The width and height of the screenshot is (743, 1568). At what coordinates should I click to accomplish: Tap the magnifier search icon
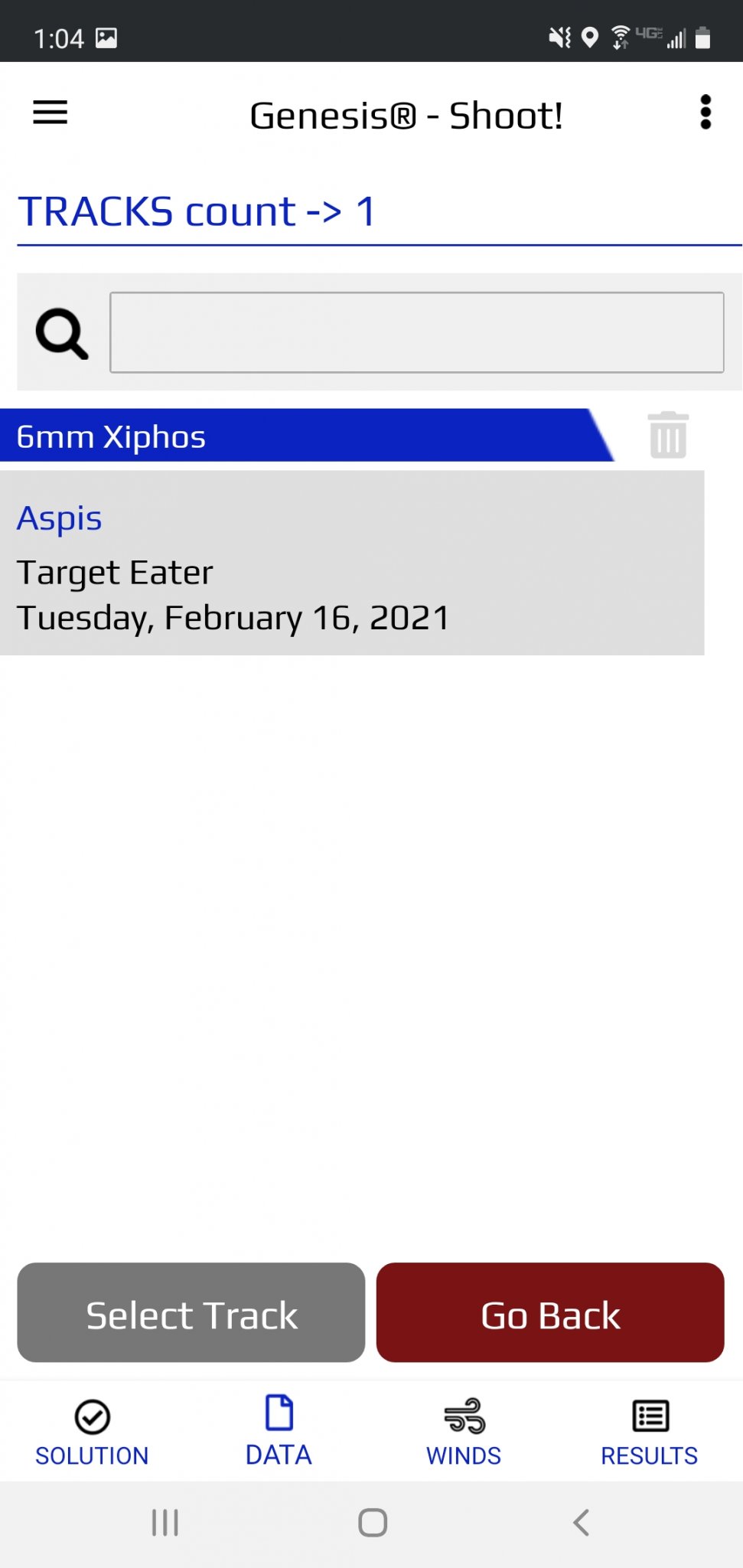(62, 333)
